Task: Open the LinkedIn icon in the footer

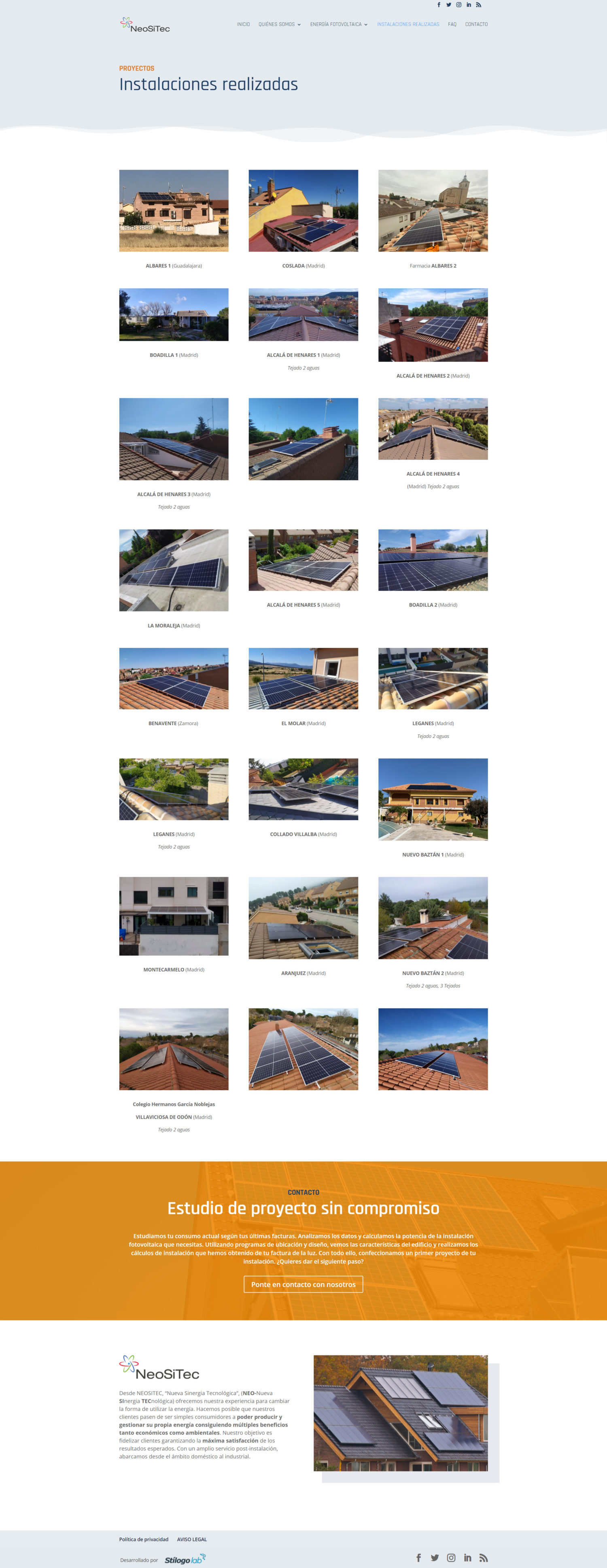Action: tap(467, 1557)
